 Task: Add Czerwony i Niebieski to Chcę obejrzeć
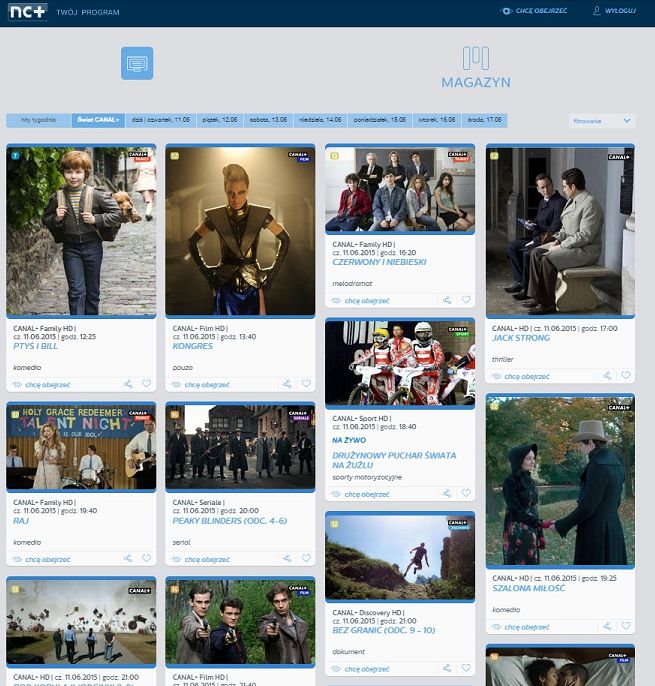(358, 300)
